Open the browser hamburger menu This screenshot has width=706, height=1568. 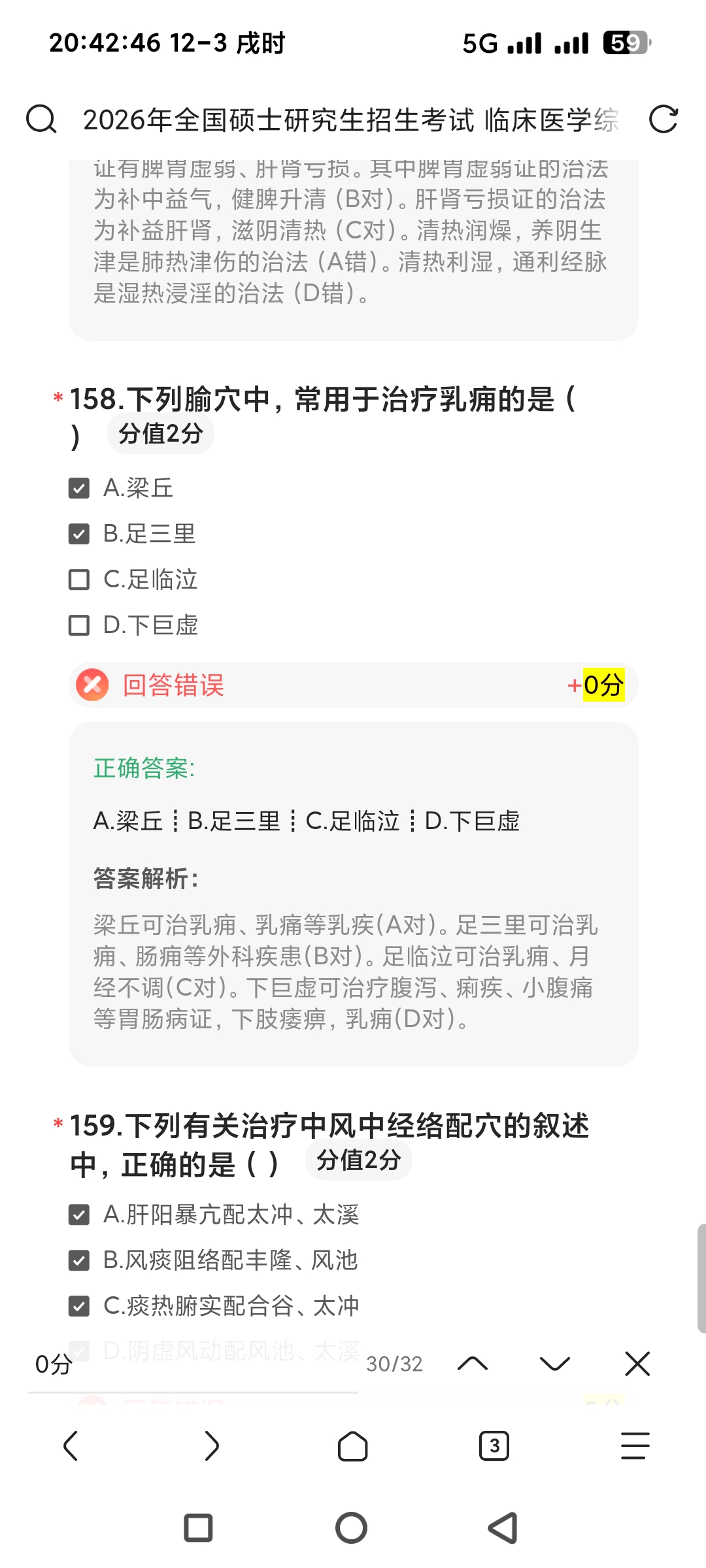(635, 1445)
